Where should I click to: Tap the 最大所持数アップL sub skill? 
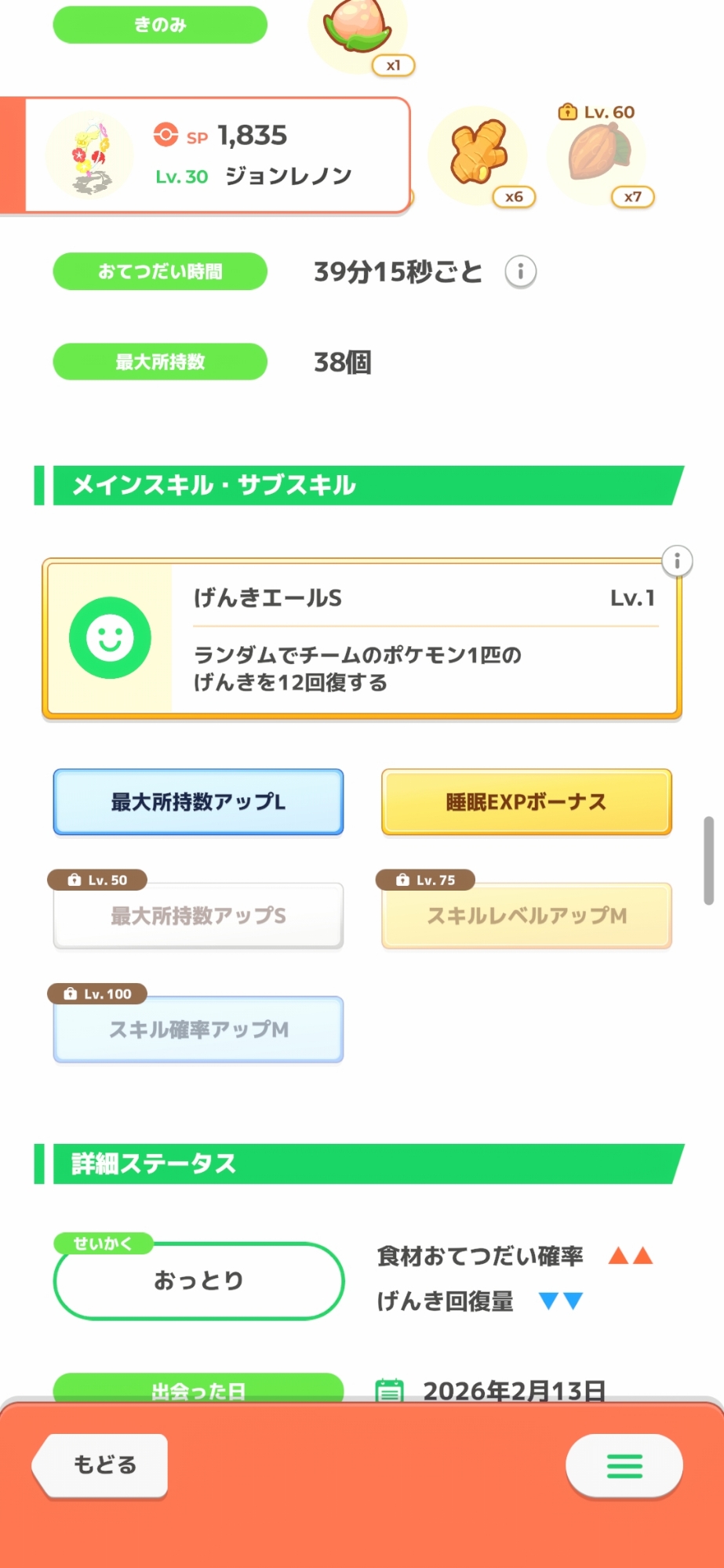click(198, 802)
